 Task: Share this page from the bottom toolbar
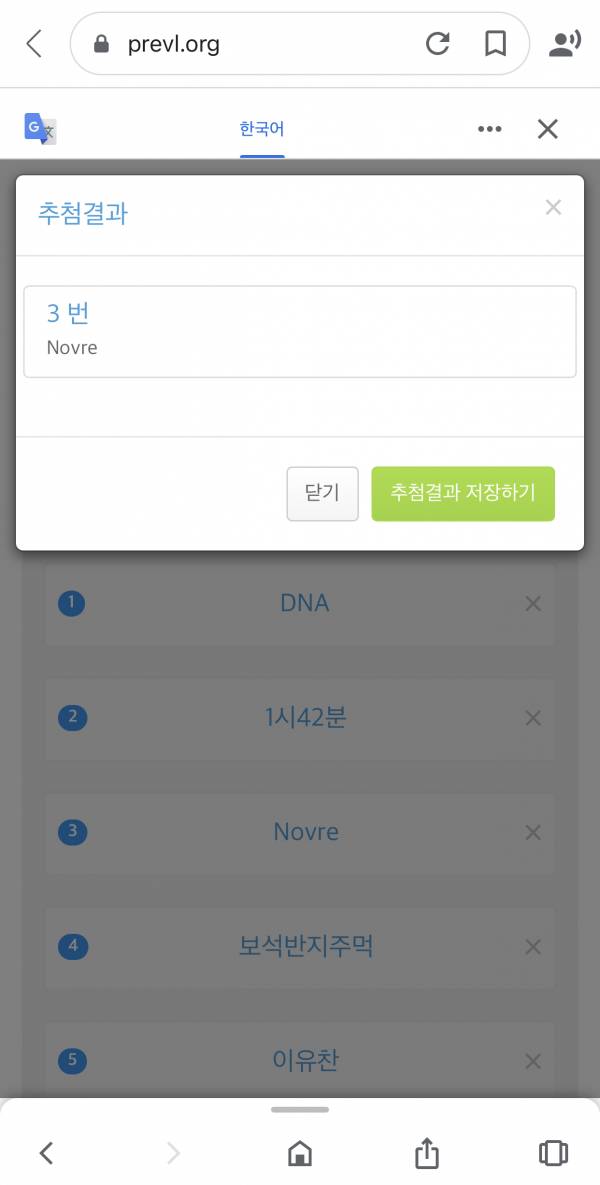click(427, 1153)
